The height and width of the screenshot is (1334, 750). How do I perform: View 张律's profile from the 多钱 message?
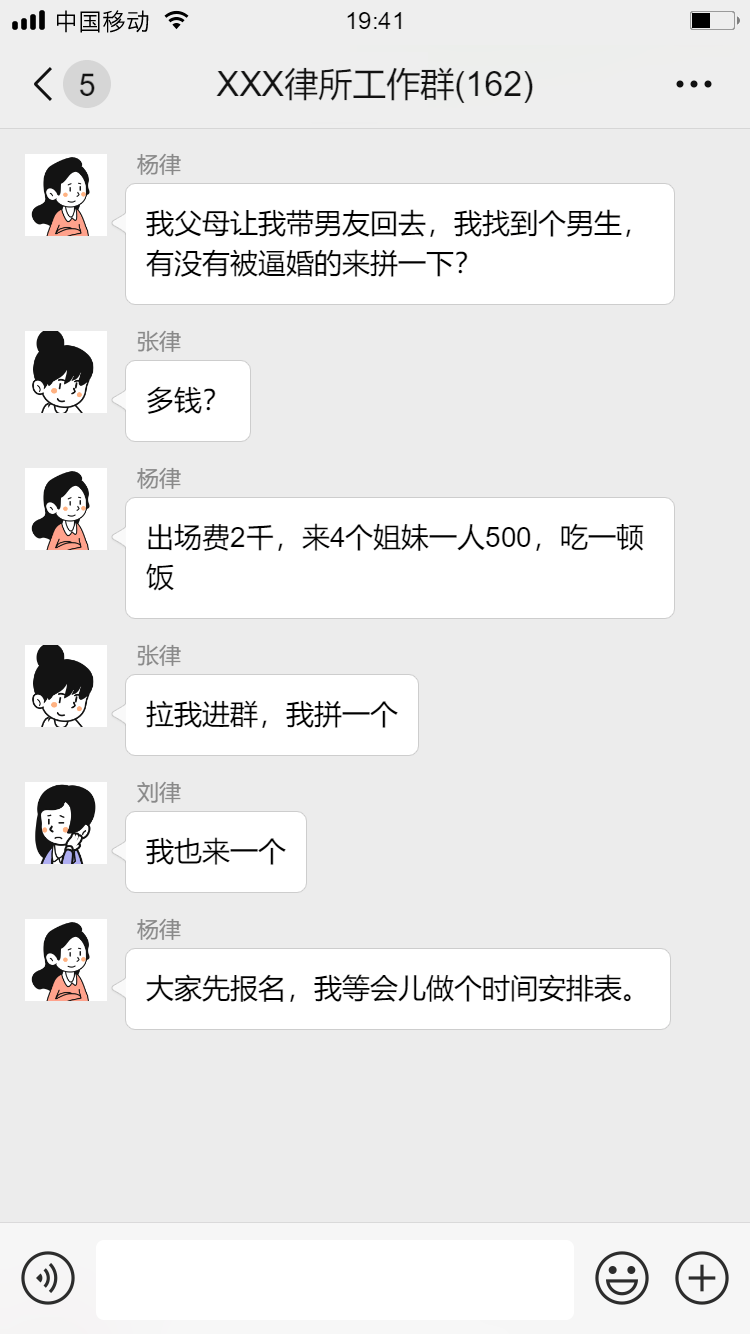tap(66, 372)
